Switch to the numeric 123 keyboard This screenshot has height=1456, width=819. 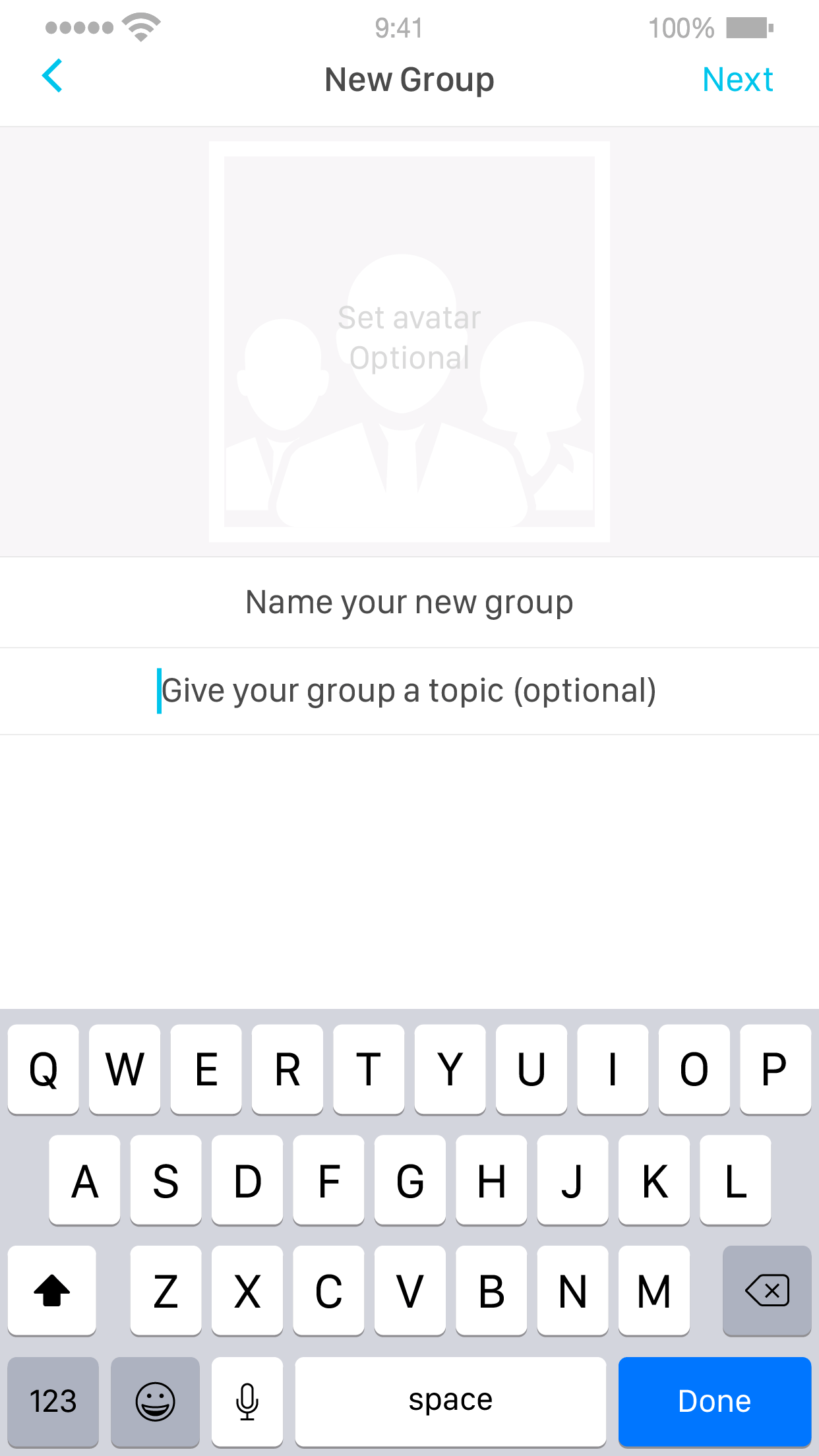(x=52, y=1401)
